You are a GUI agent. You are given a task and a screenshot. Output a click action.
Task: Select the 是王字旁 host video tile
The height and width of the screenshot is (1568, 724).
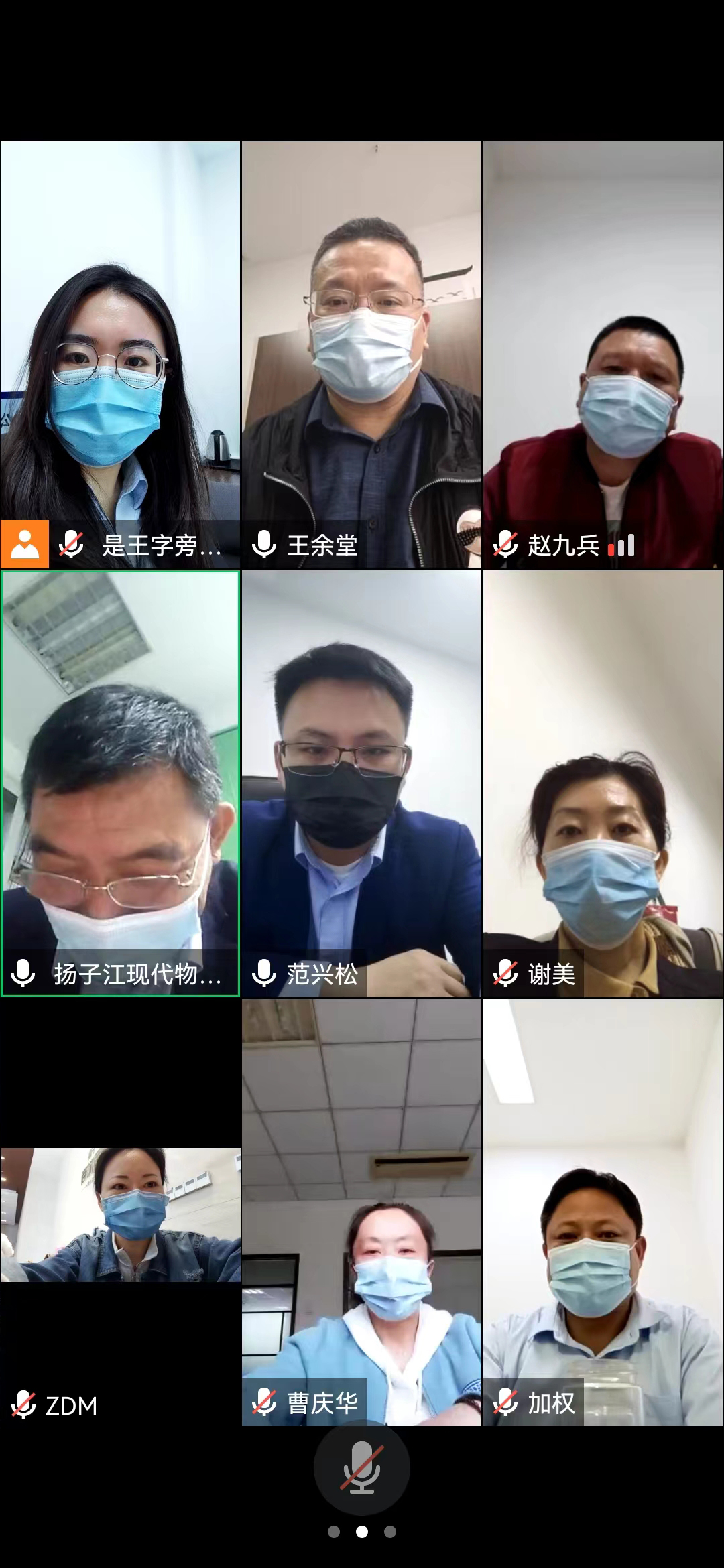click(x=121, y=354)
